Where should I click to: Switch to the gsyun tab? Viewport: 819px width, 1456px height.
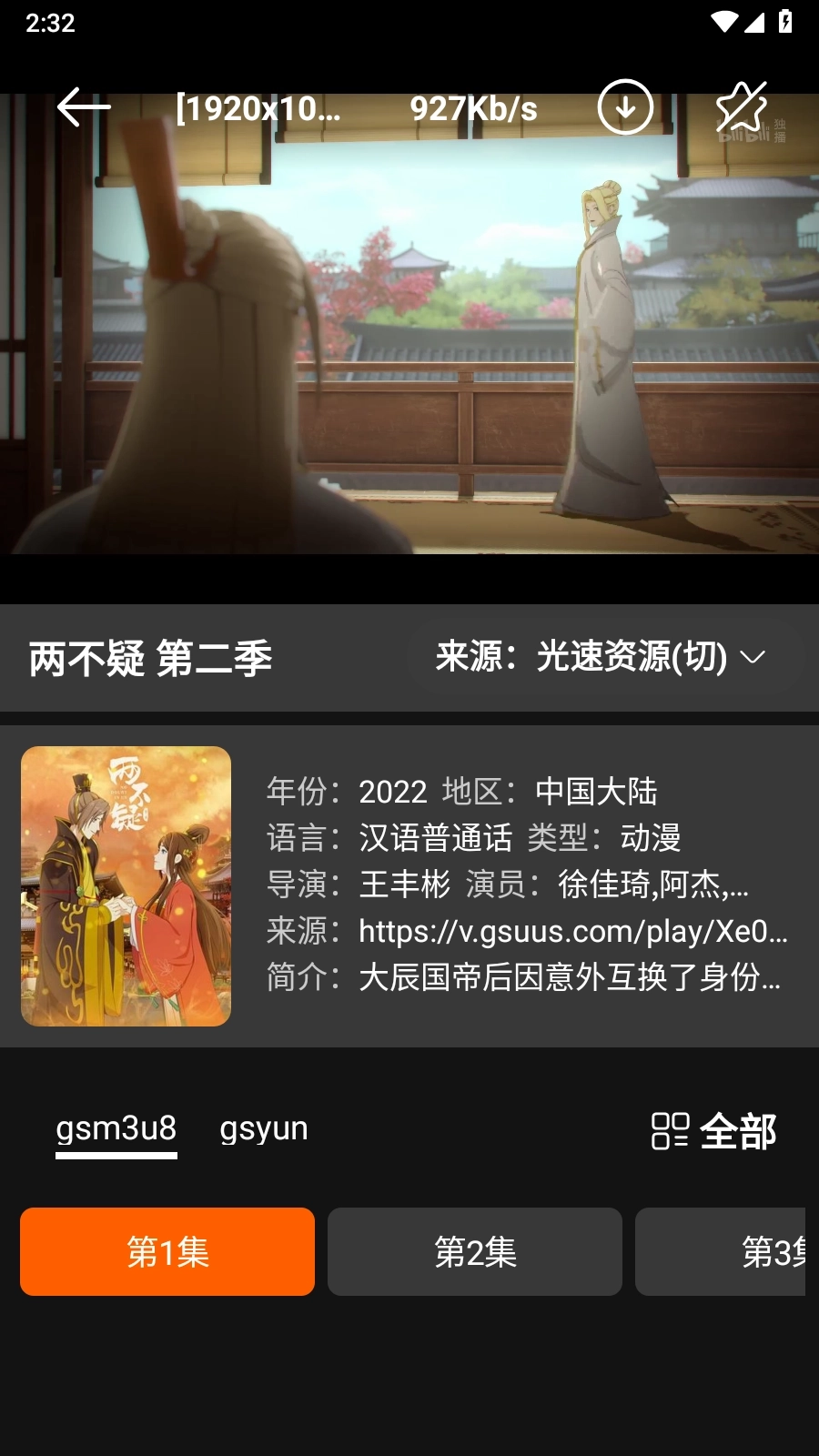pyautogui.click(x=264, y=1128)
